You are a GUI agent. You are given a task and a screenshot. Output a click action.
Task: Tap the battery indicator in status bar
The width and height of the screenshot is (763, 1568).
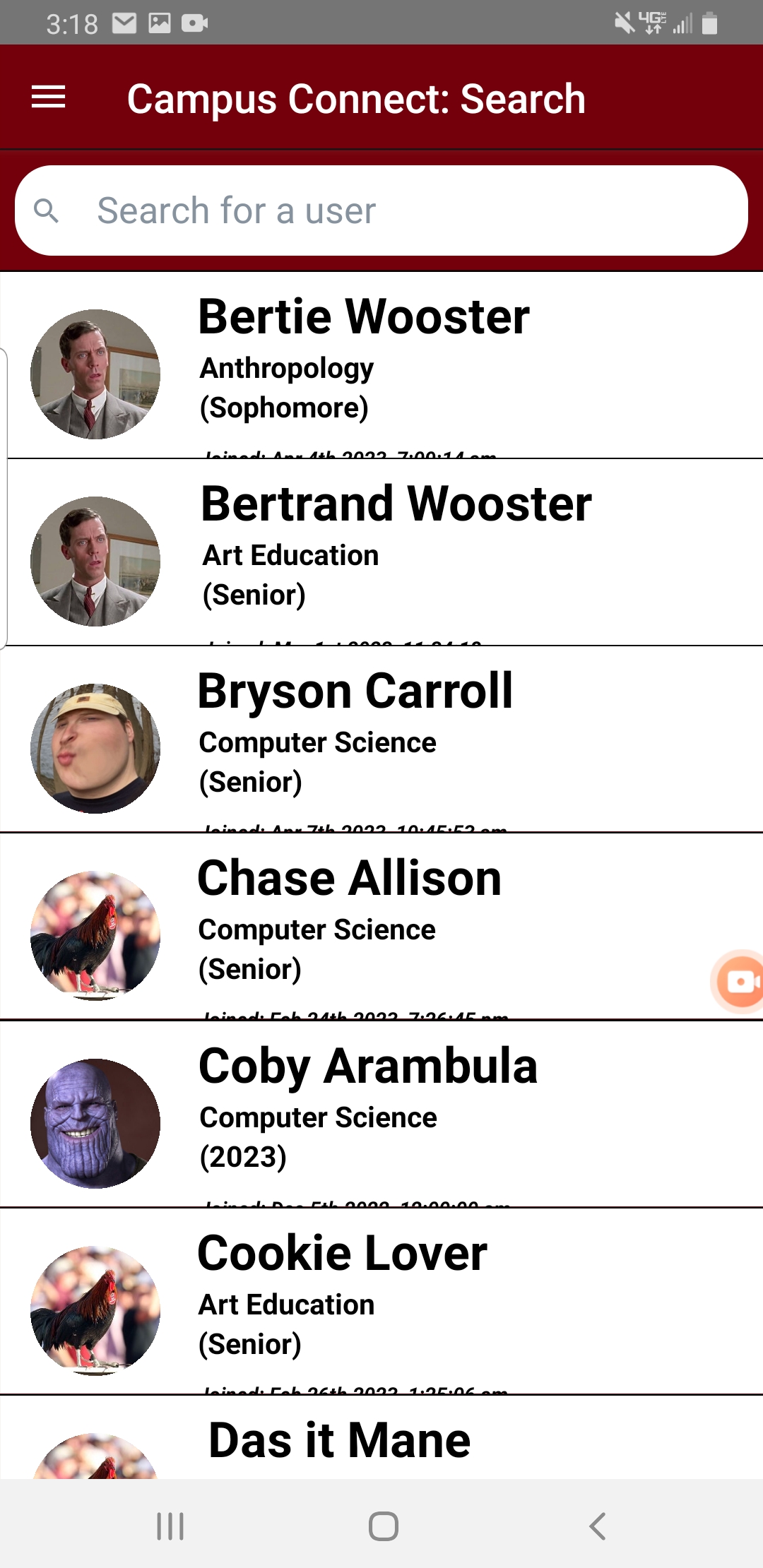[x=709, y=23]
